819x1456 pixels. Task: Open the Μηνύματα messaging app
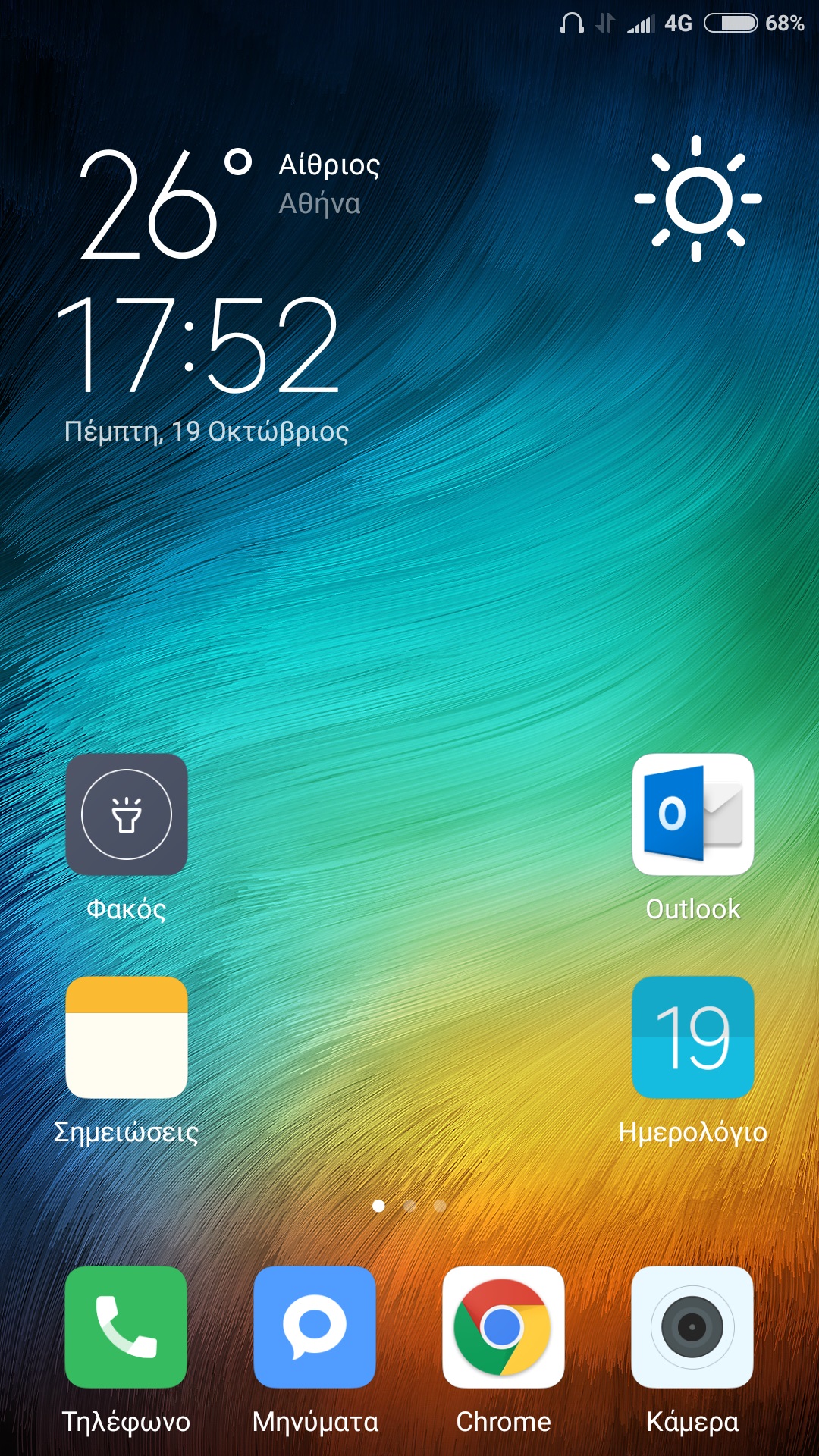[315, 1327]
